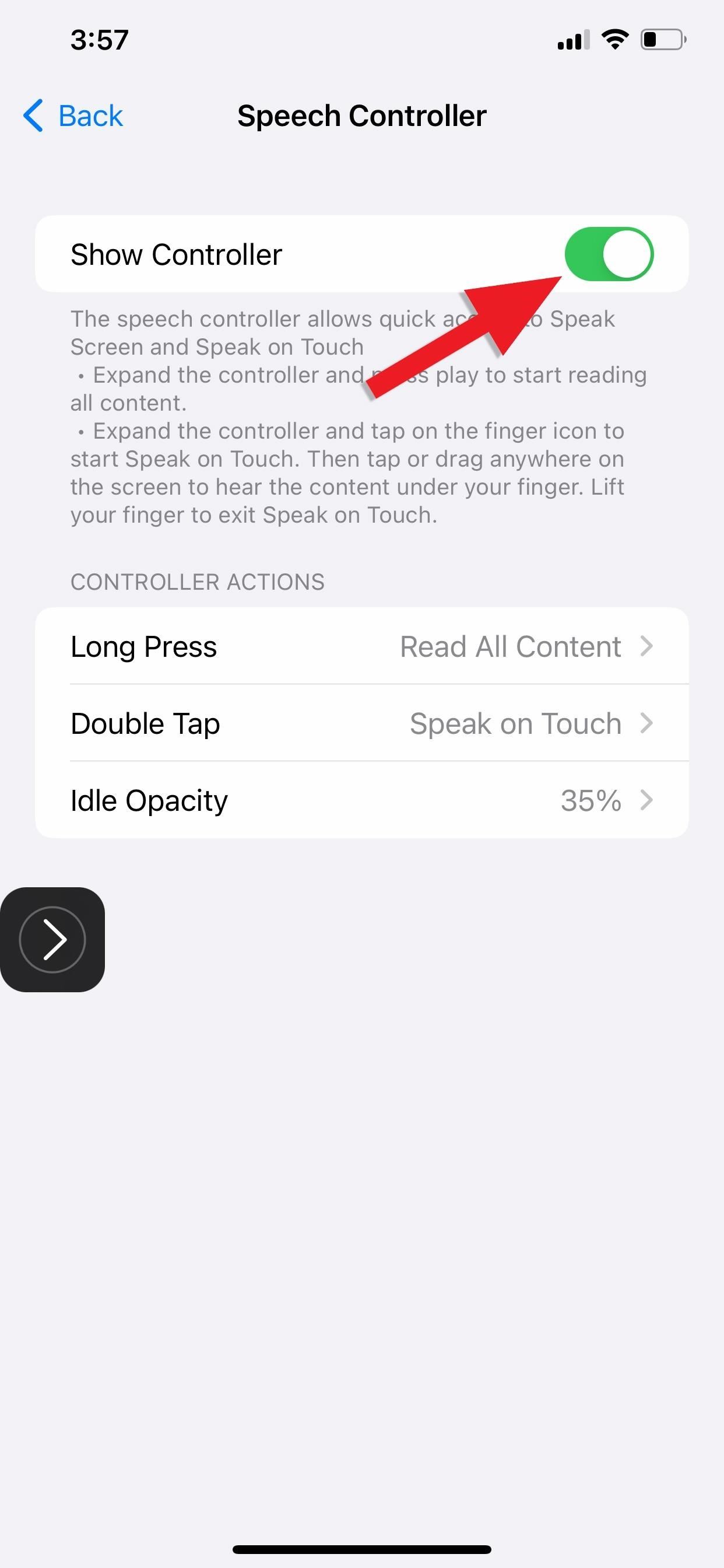Turn off the Show Controller switch
The width and height of the screenshot is (724, 1568).
click(x=609, y=254)
